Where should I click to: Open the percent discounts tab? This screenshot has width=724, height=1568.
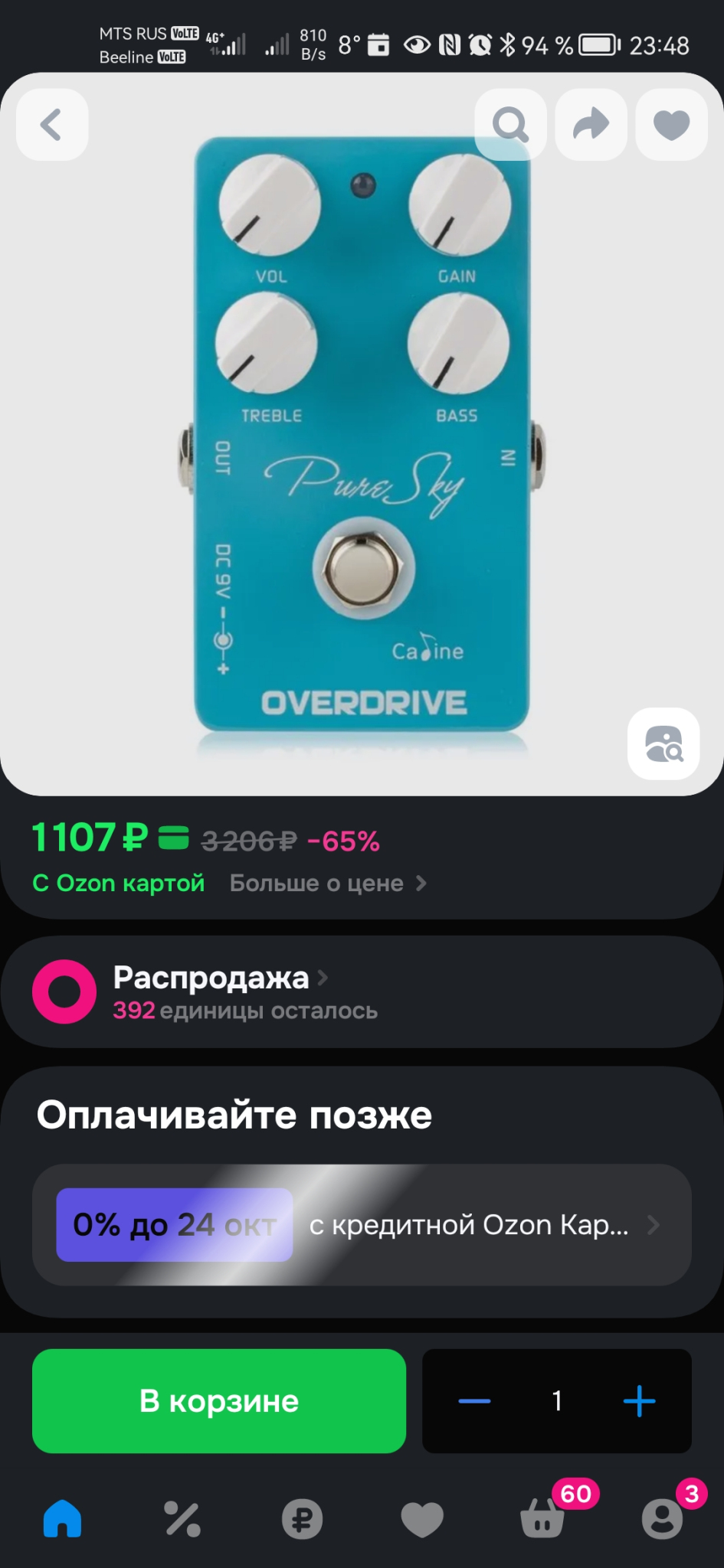[x=182, y=1519]
